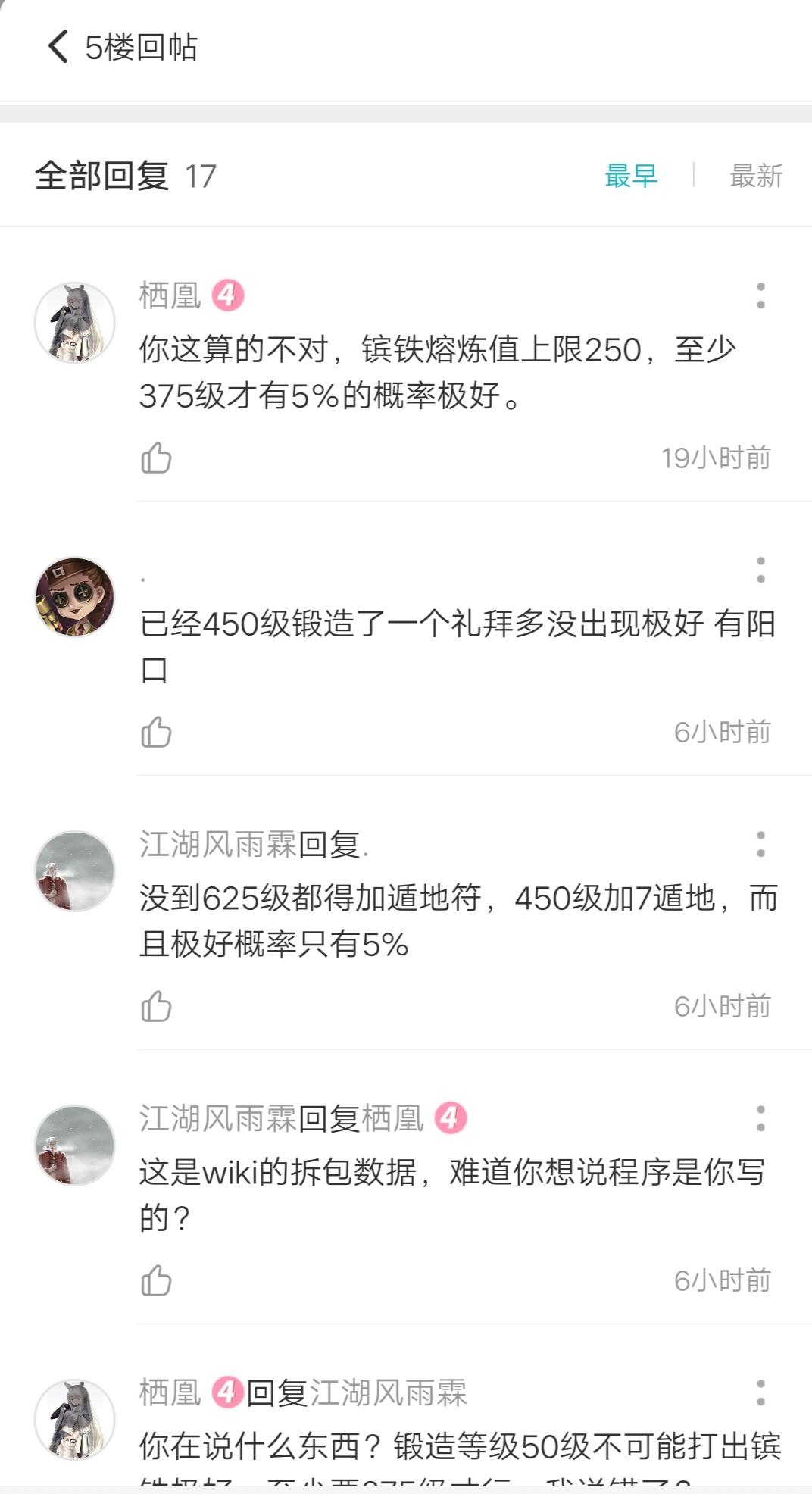Screen dimensions: 812x1494
Task: Like the wiki拆包数据 reply
Action: click(x=156, y=1280)
